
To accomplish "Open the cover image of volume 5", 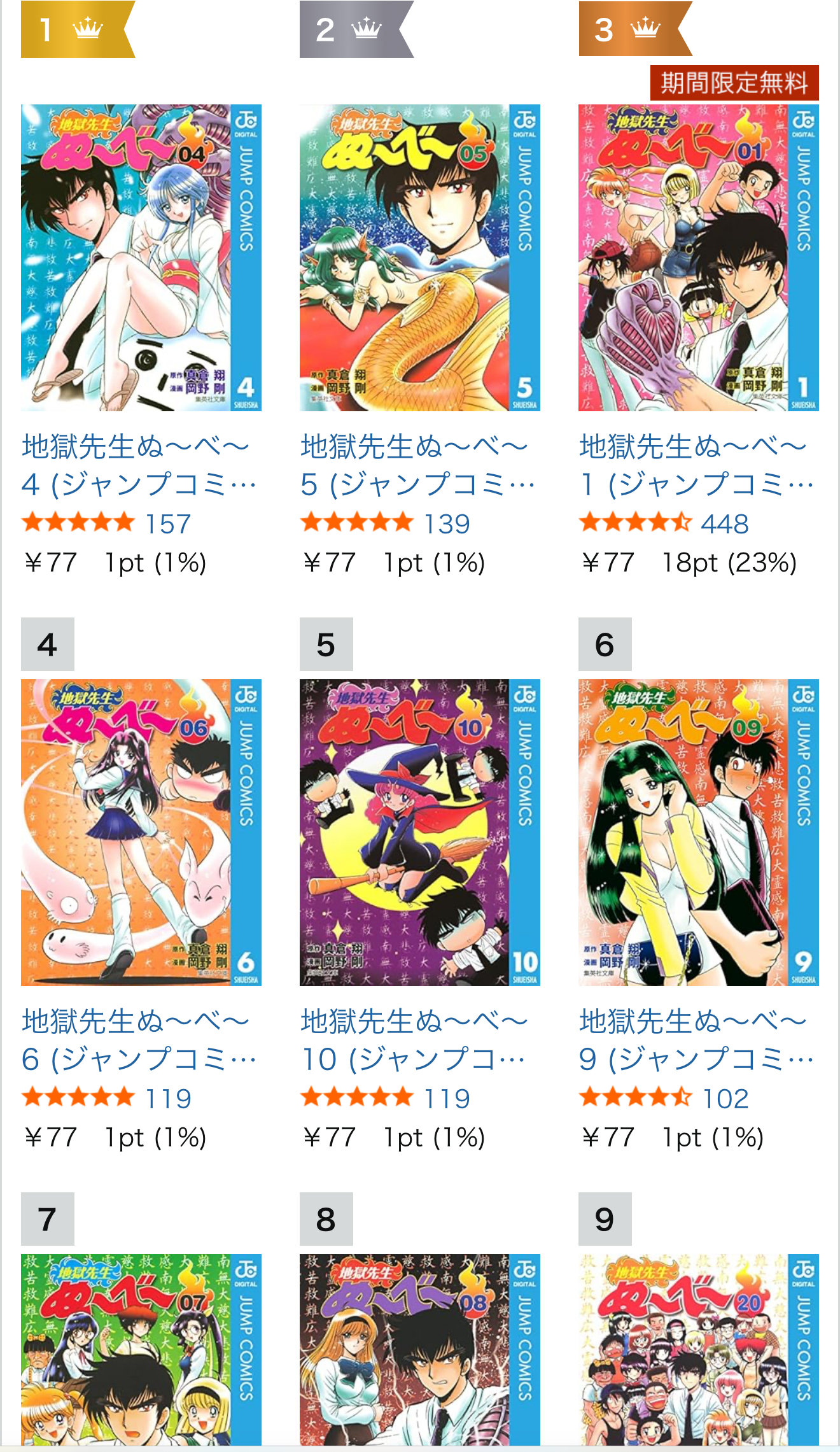I will (420, 258).
